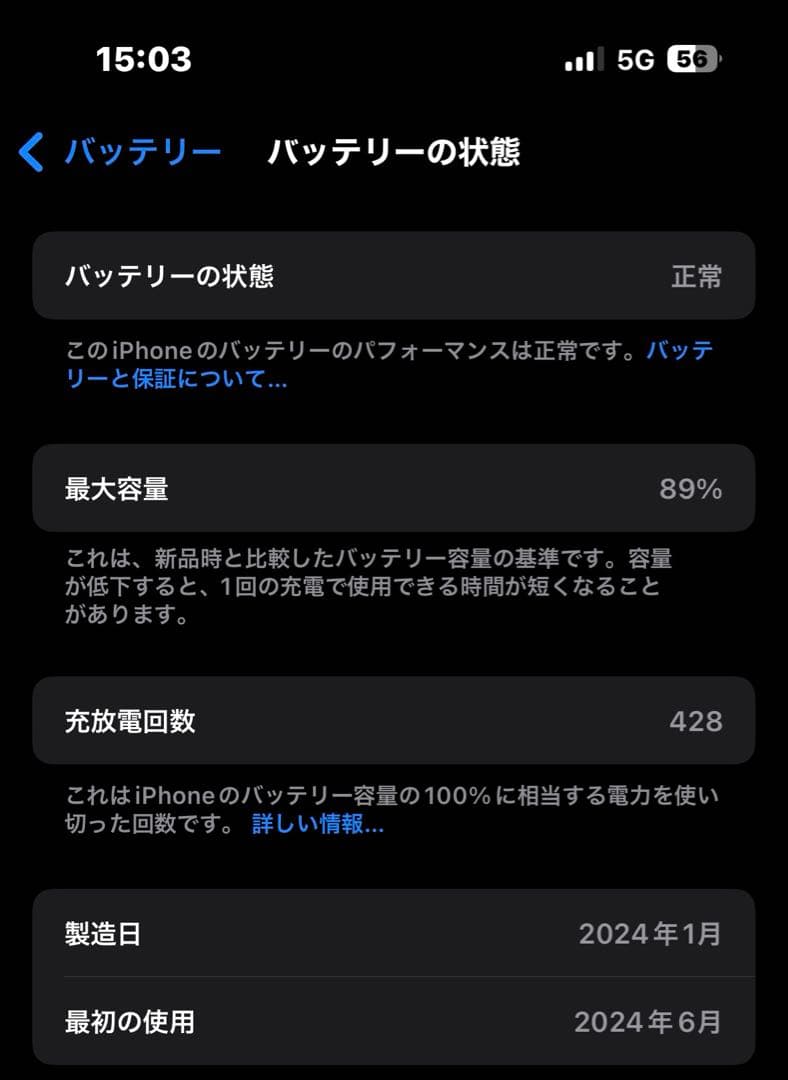The height and width of the screenshot is (1080, 788).
Task: Tap the 2024年1月 manufacture date value
Action: click(x=652, y=934)
